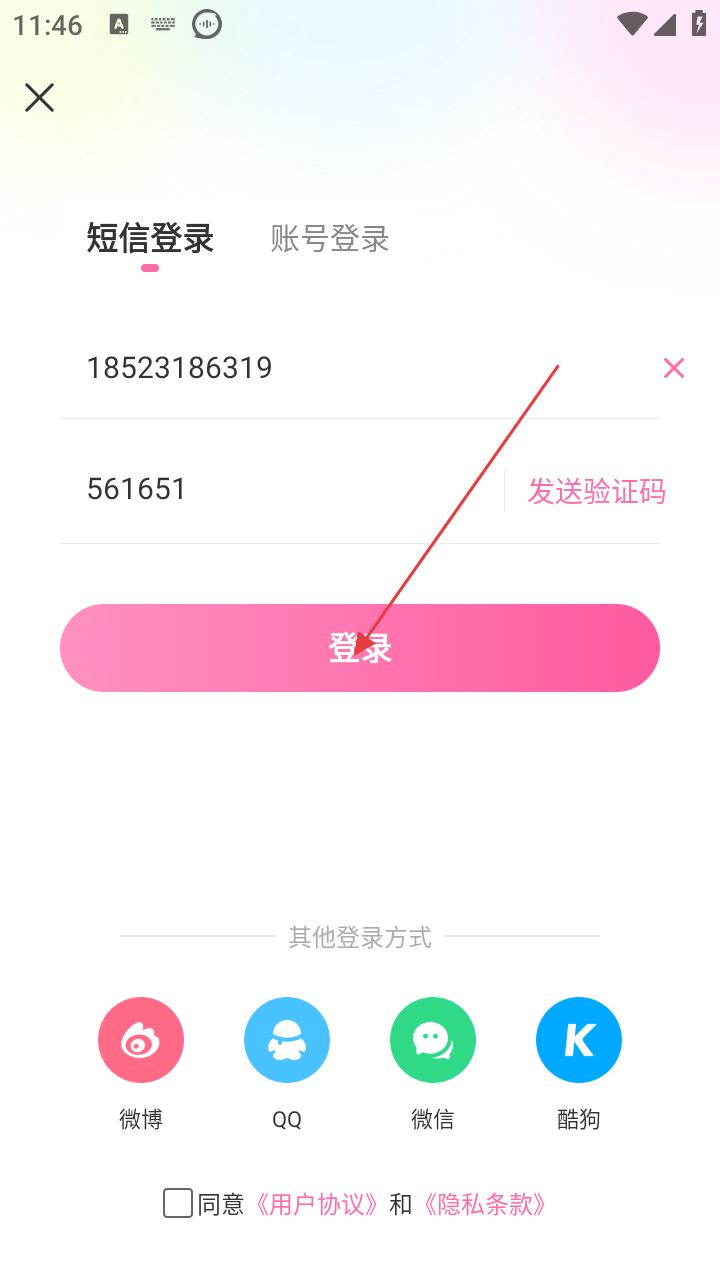720x1280 pixels.
Task: Open the 《用户协议》 link
Action: [x=317, y=1204]
